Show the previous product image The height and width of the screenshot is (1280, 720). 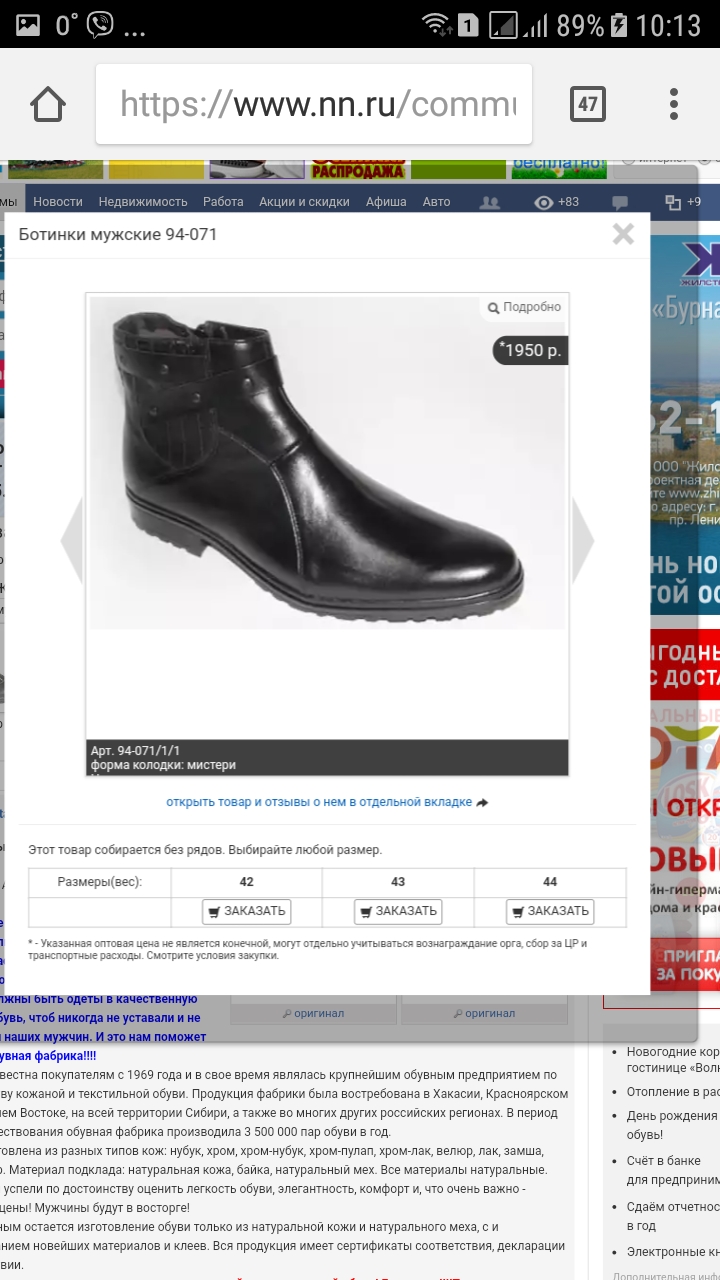click(72, 540)
